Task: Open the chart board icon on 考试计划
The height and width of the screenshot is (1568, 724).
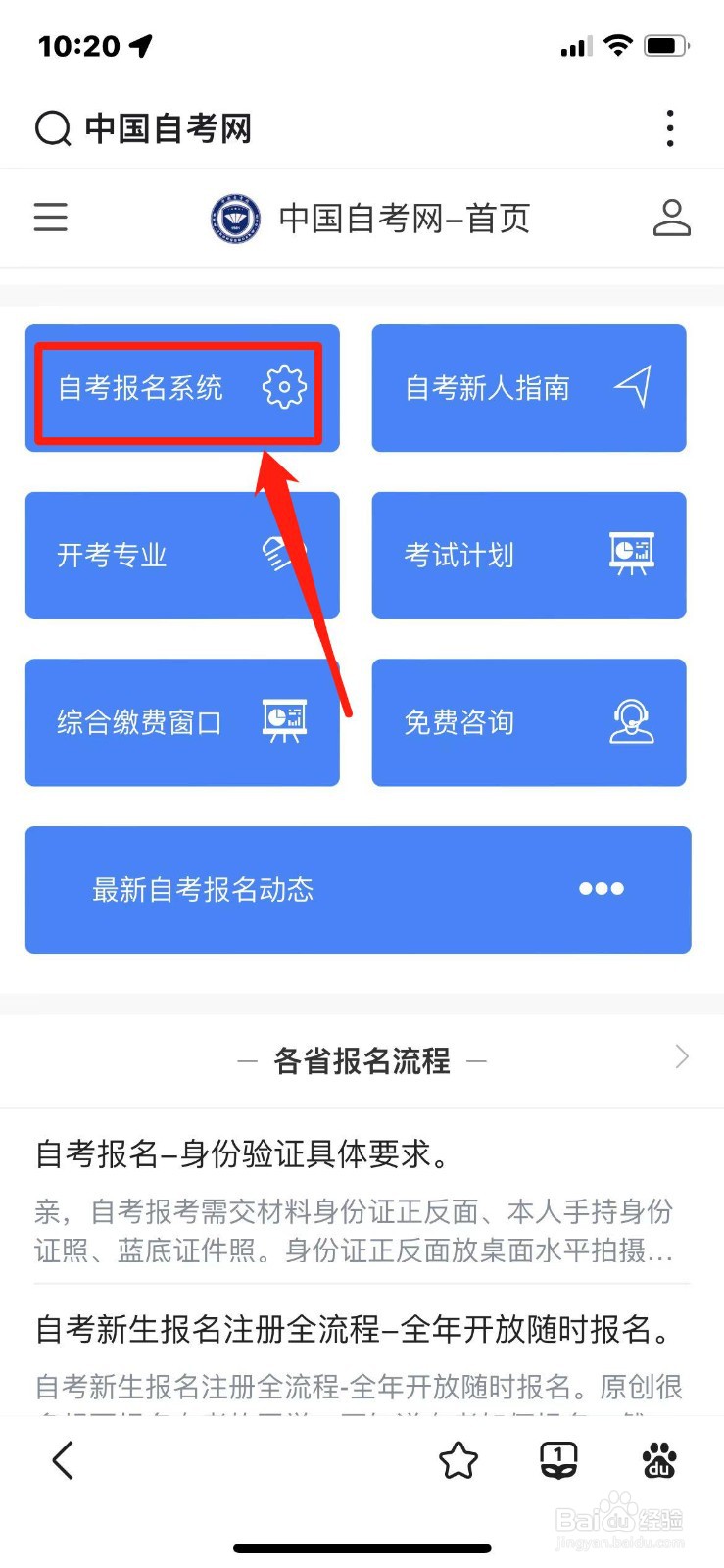Action: click(632, 555)
